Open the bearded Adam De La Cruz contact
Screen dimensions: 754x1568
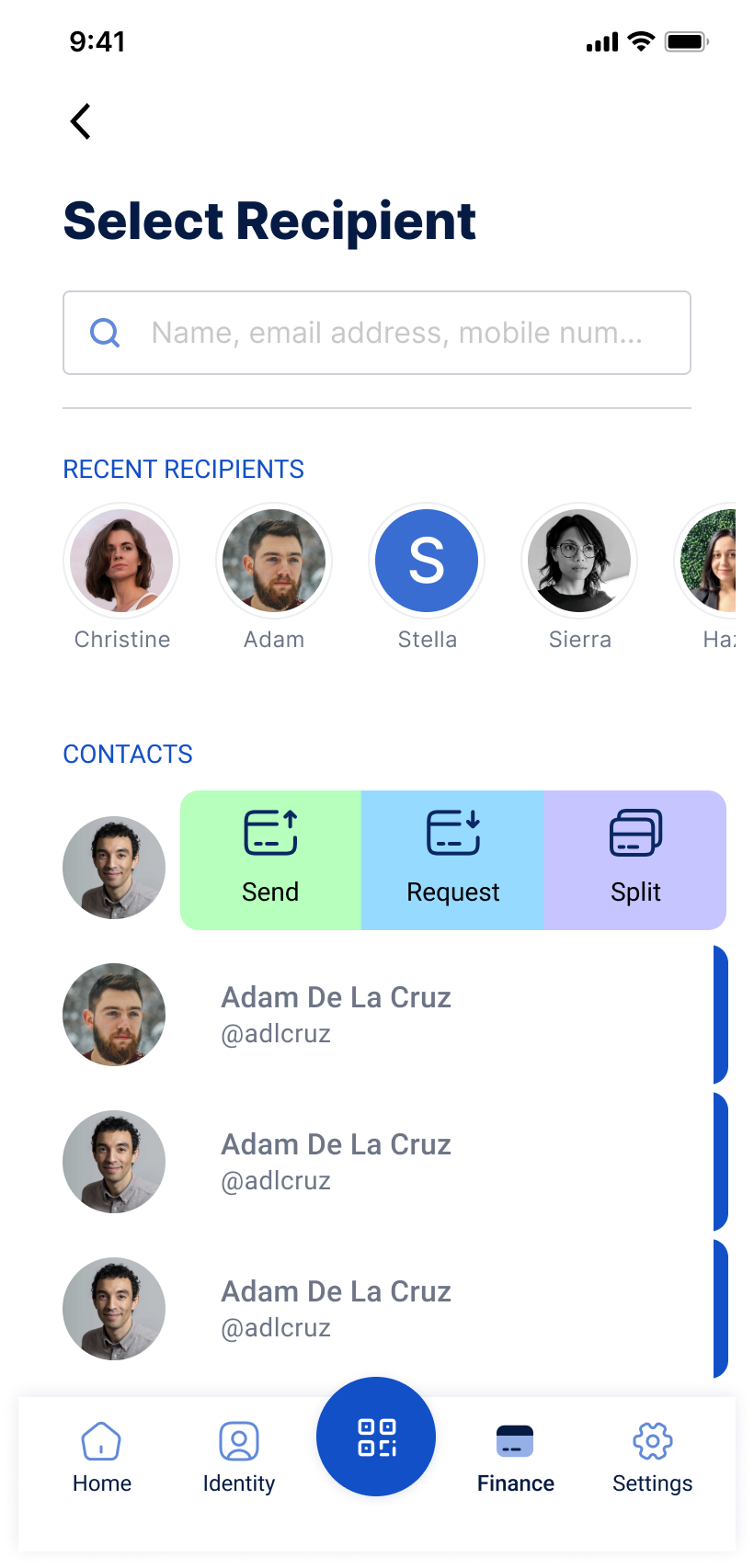336,1015
